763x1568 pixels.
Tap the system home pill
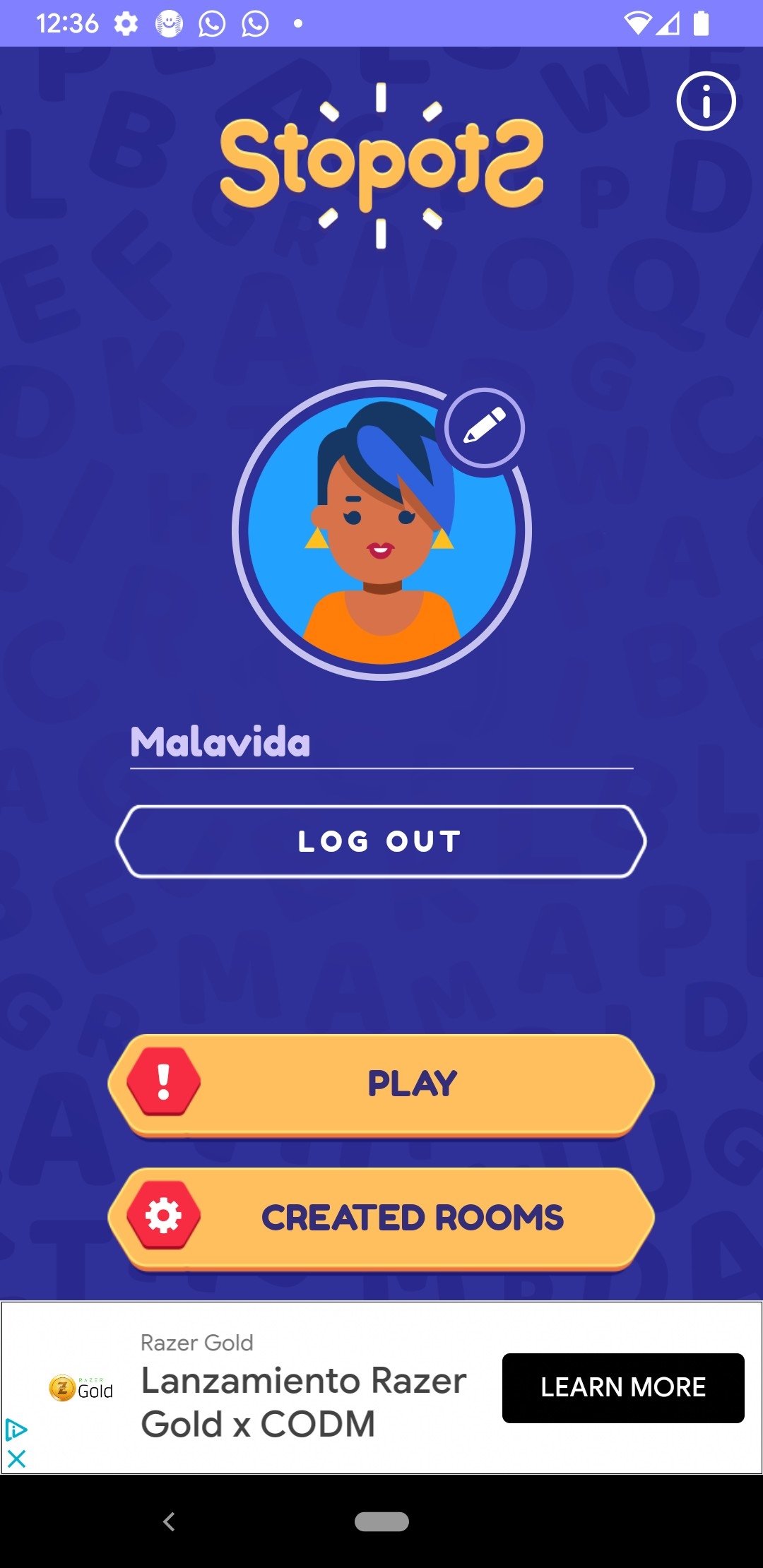coord(381,1521)
